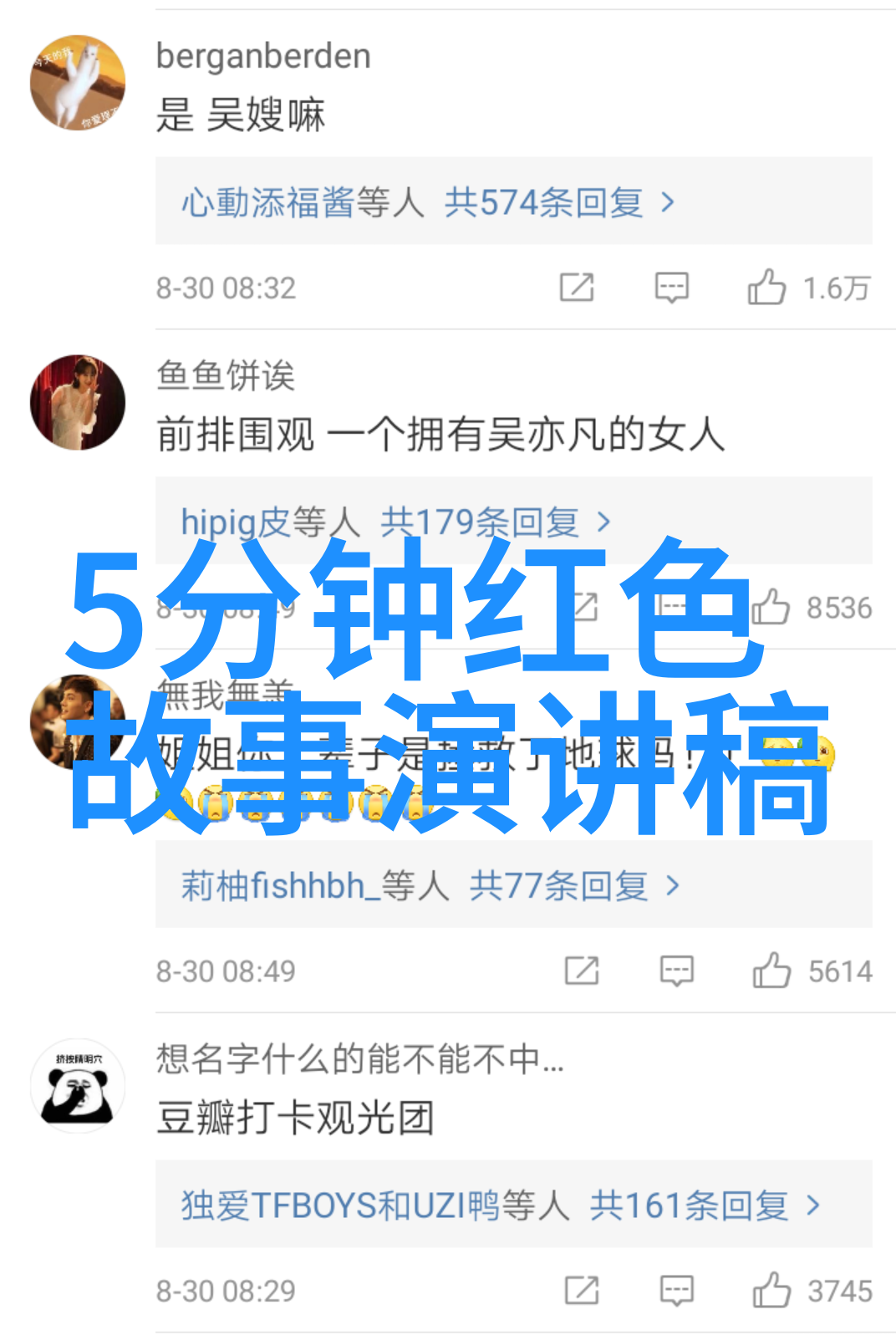Like berganberden's comment

(x=766, y=288)
